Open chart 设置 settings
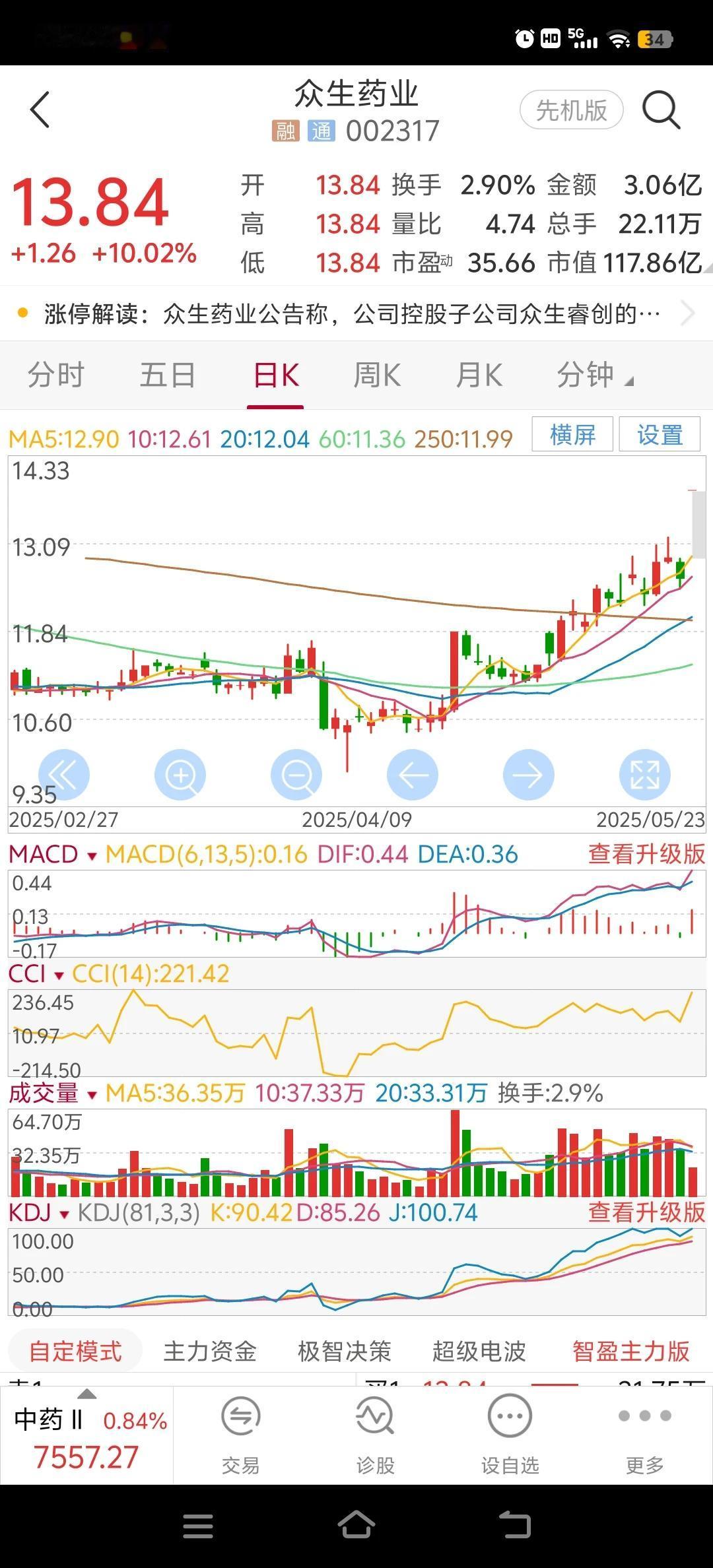Screen dimensions: 713x1568 click(660, 434)
